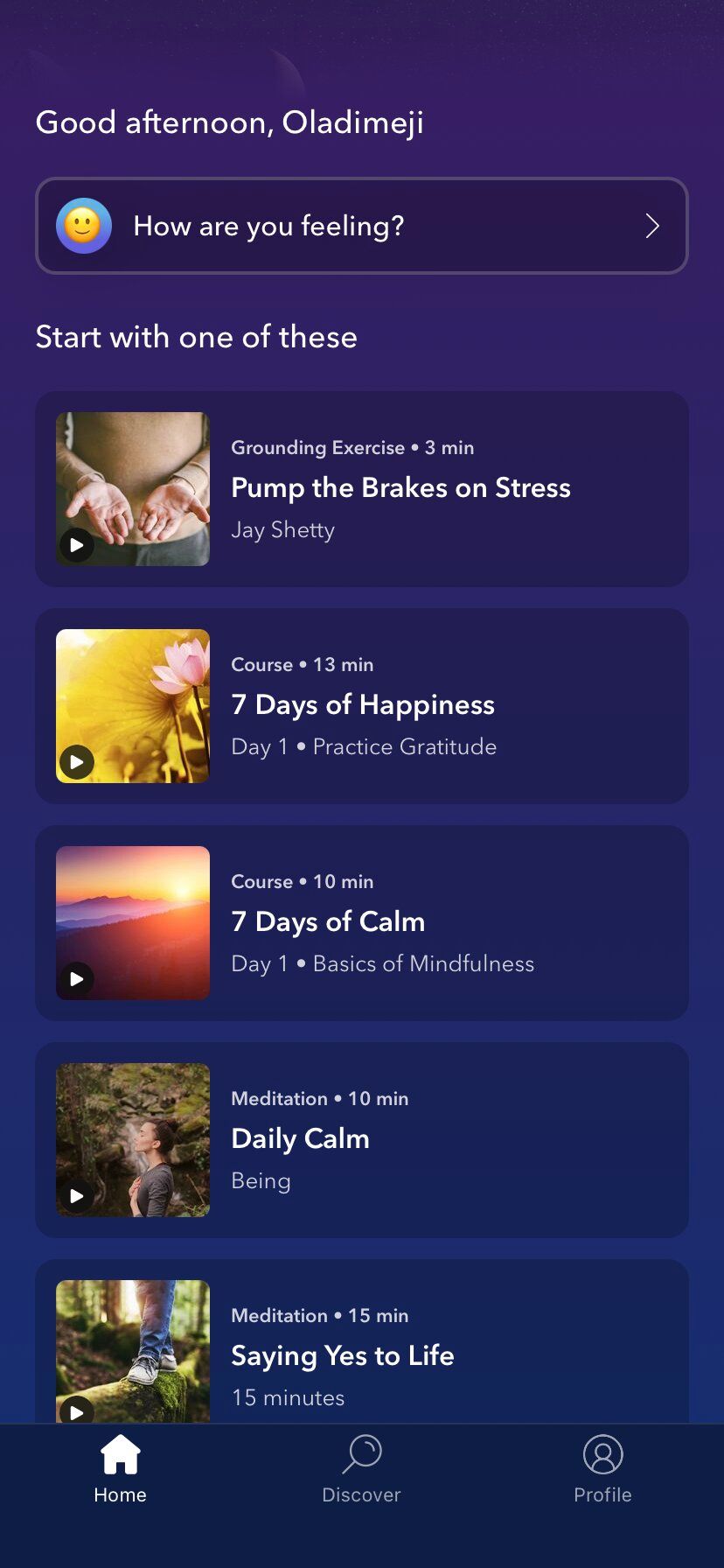Click the sunset mountains thumbnail
The height and width of the screenshot is (1568, 724).
[x=132, y=922]
